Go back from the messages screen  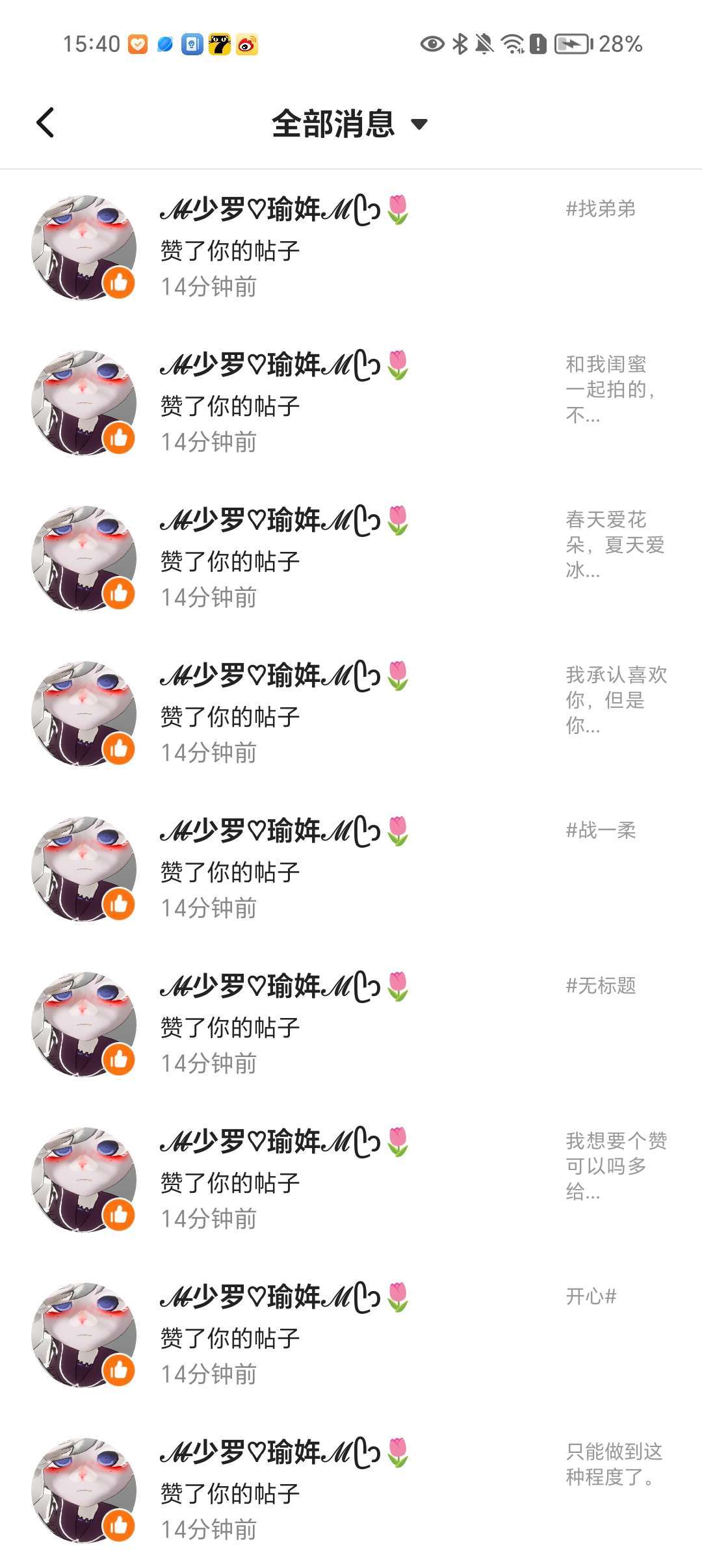point(45,123)
